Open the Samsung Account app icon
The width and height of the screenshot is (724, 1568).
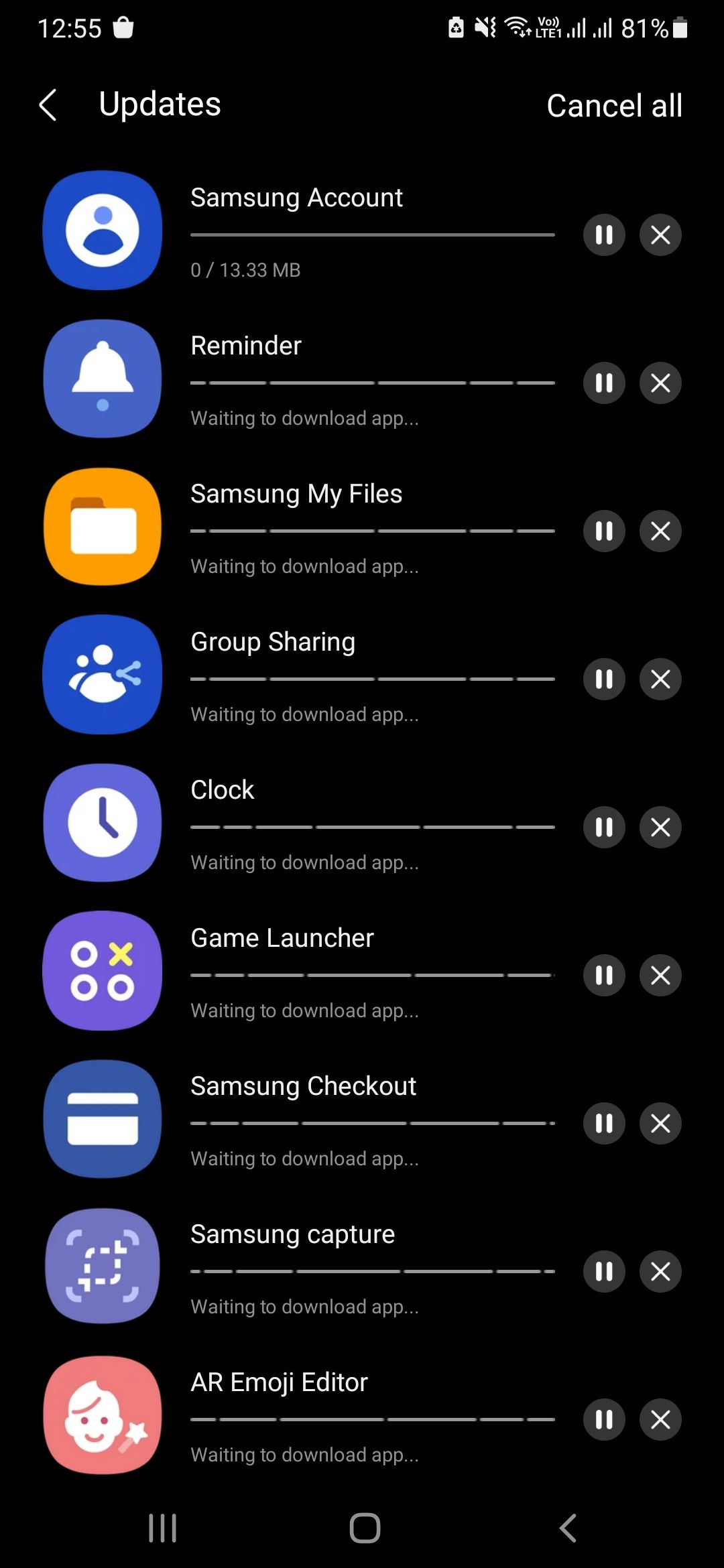click(102, 229)
